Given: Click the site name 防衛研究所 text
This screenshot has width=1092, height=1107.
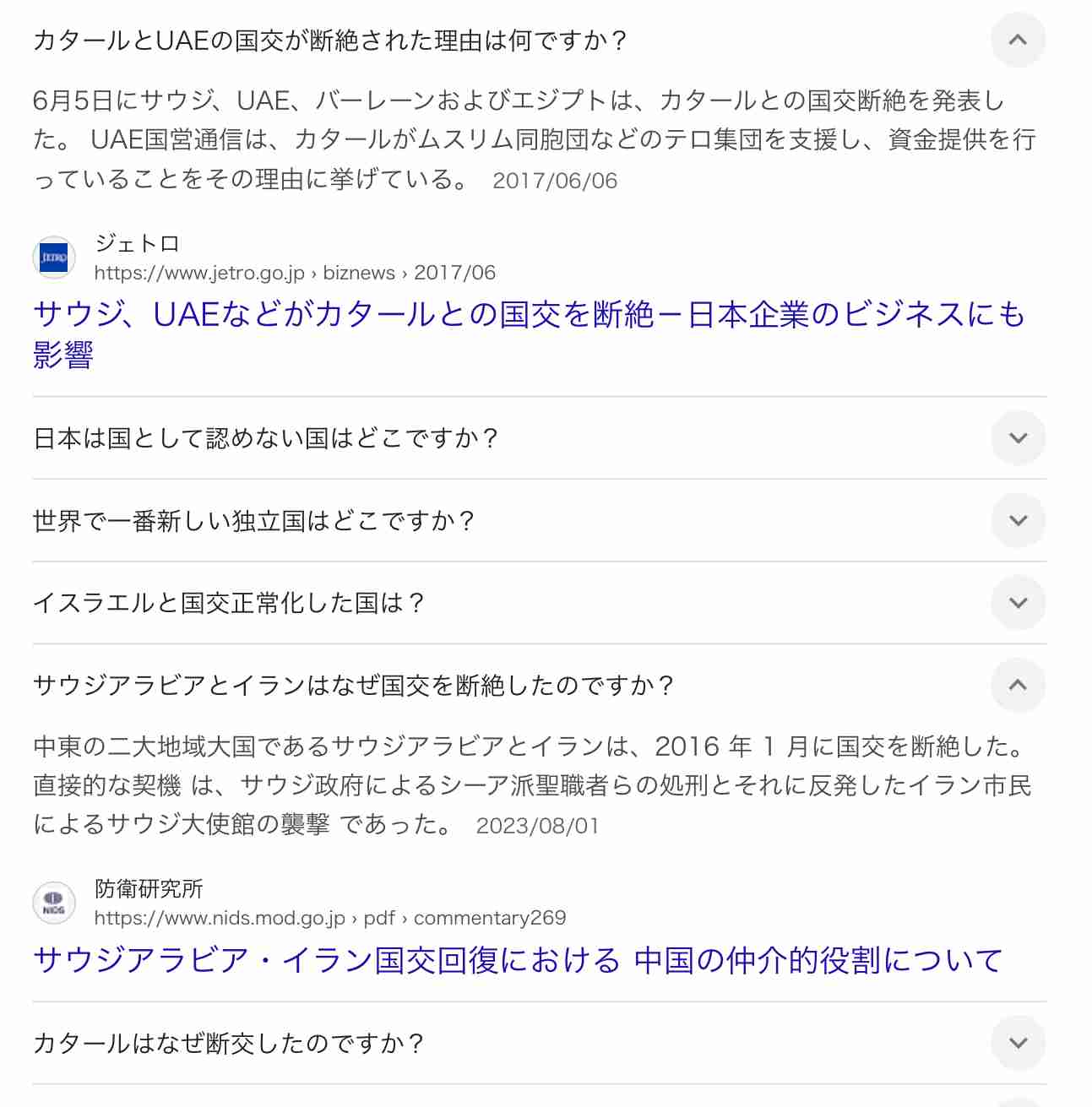Looking at the screenshot, I should tap(153, 888).
